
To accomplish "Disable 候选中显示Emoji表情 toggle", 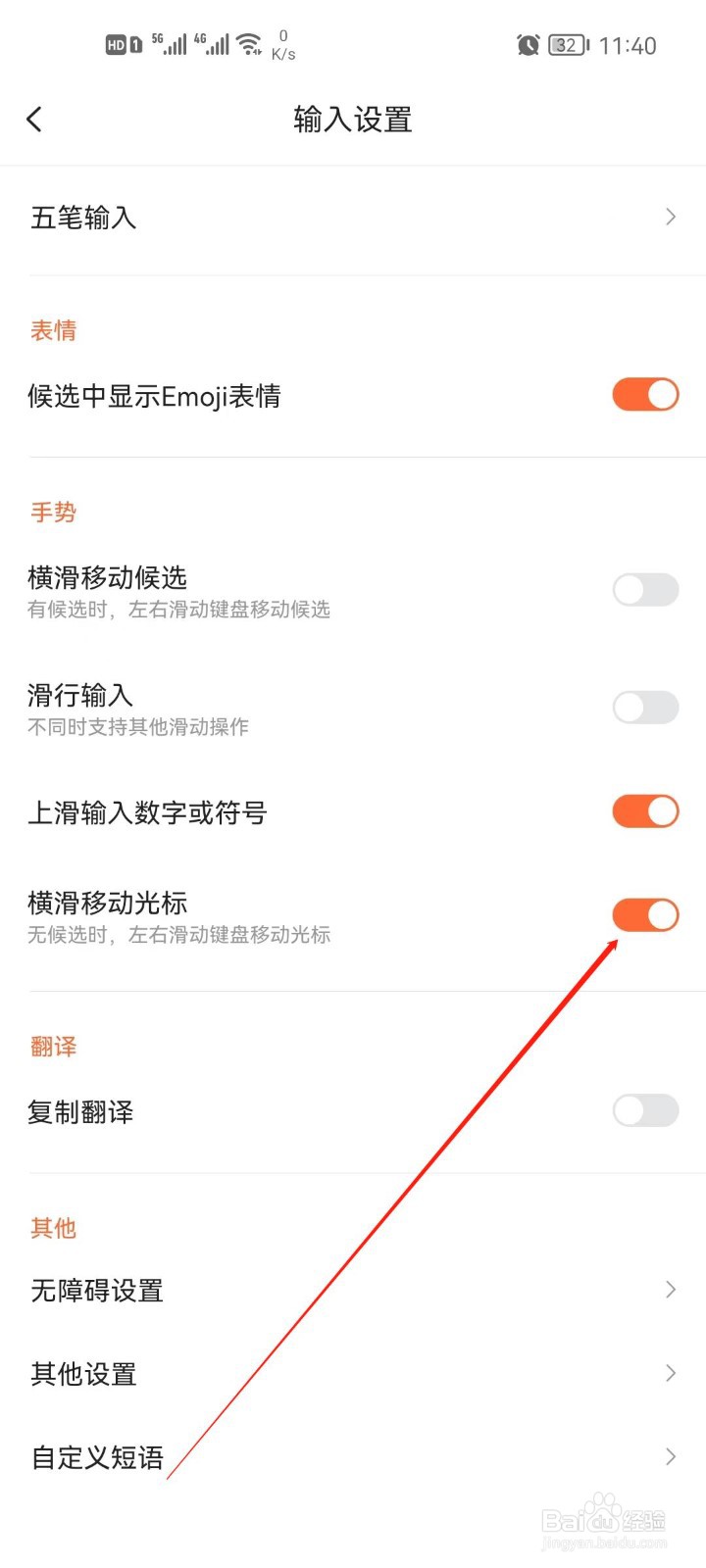I will (645, 394).
